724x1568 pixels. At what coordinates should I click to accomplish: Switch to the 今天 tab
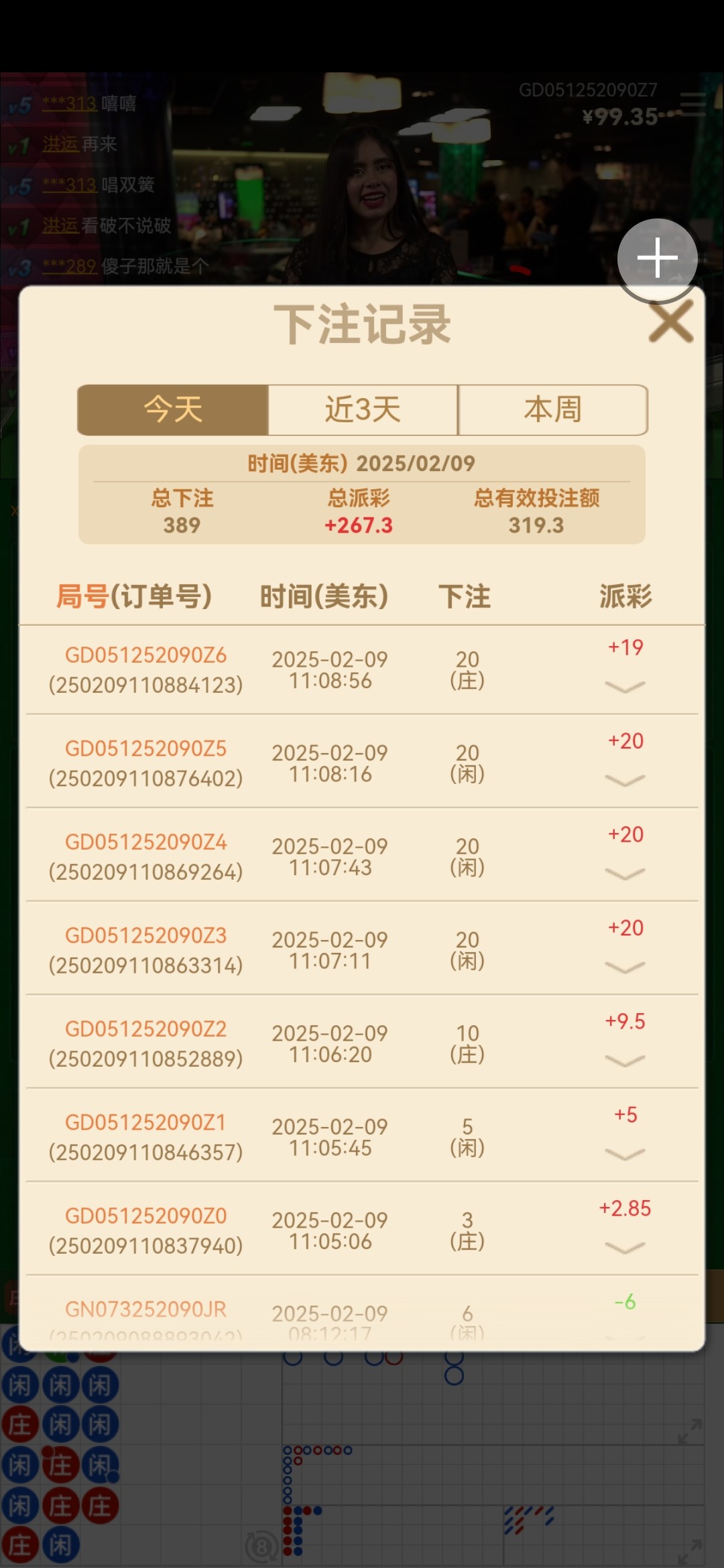coord(173,409)
